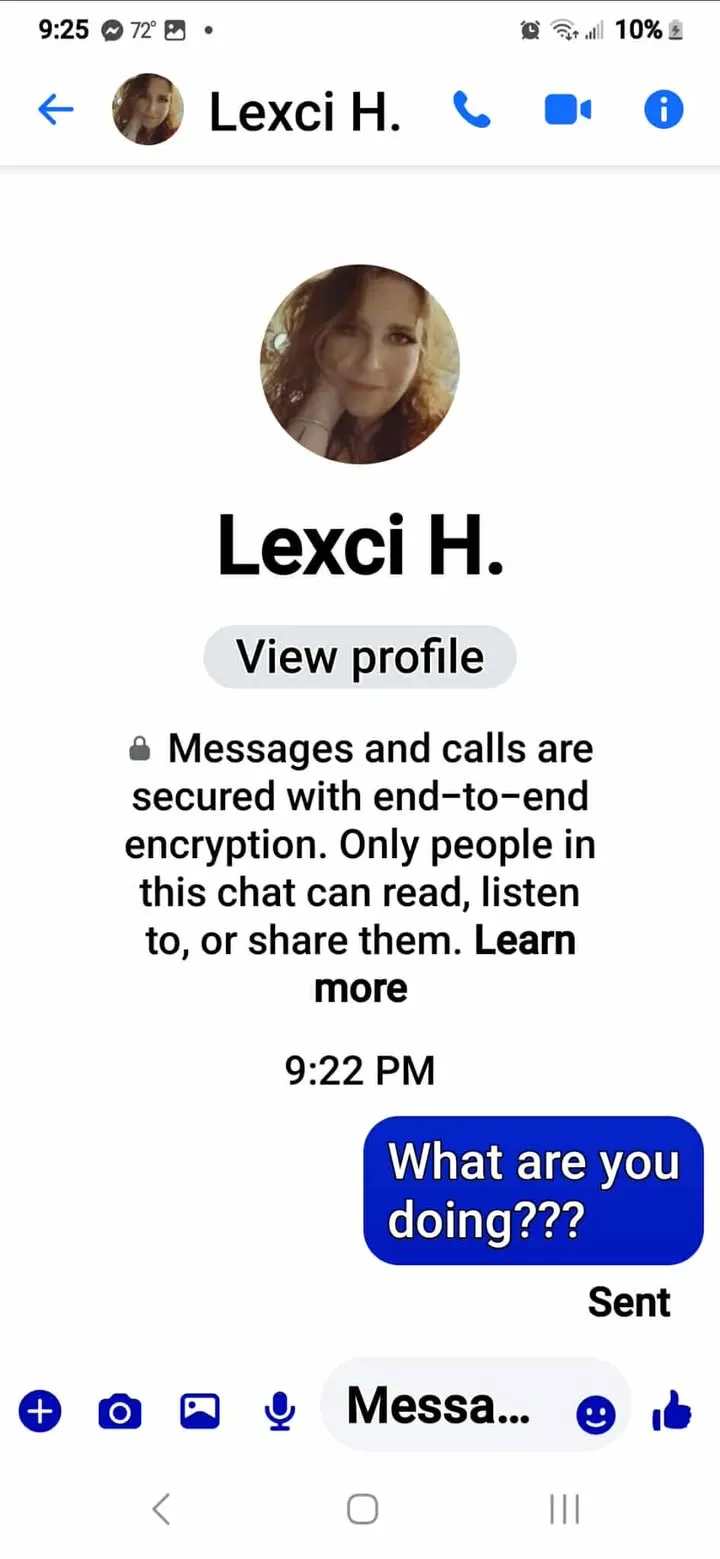Open the conversation info icon
The width and height of the screenshot is (720, 1559).
[x=663, y=110]
